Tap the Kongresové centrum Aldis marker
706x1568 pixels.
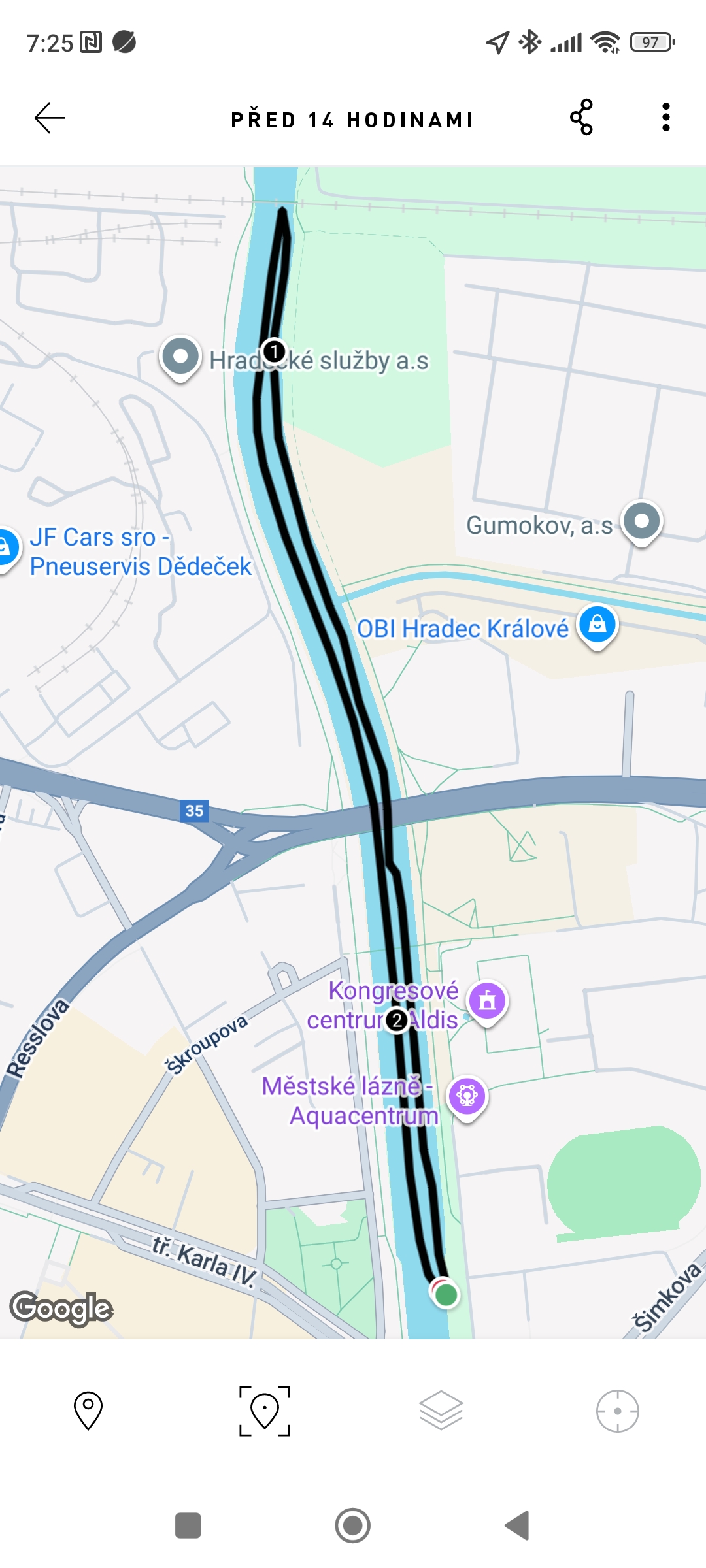point(487,1001)
